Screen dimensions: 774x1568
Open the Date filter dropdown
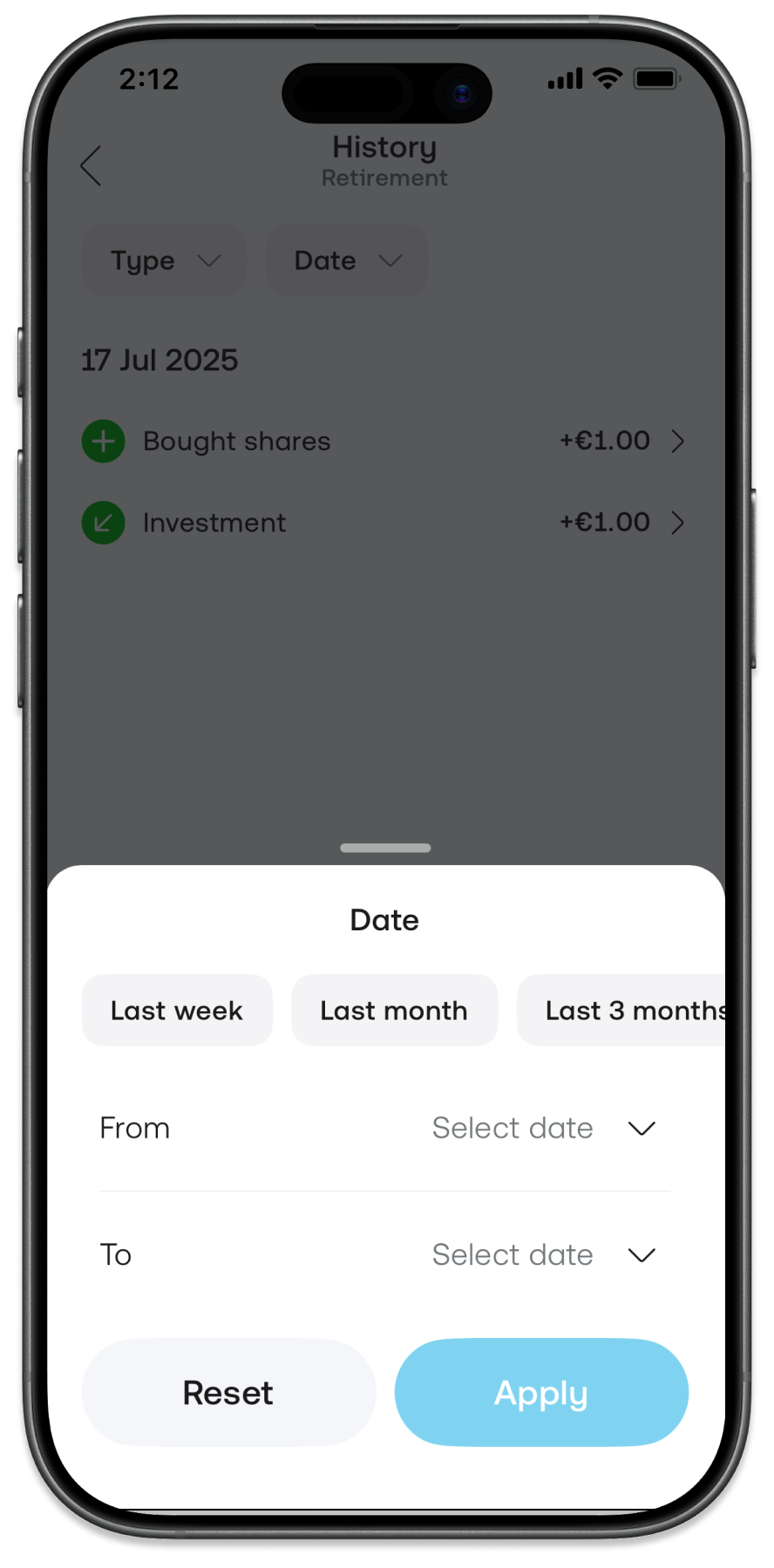347,260
